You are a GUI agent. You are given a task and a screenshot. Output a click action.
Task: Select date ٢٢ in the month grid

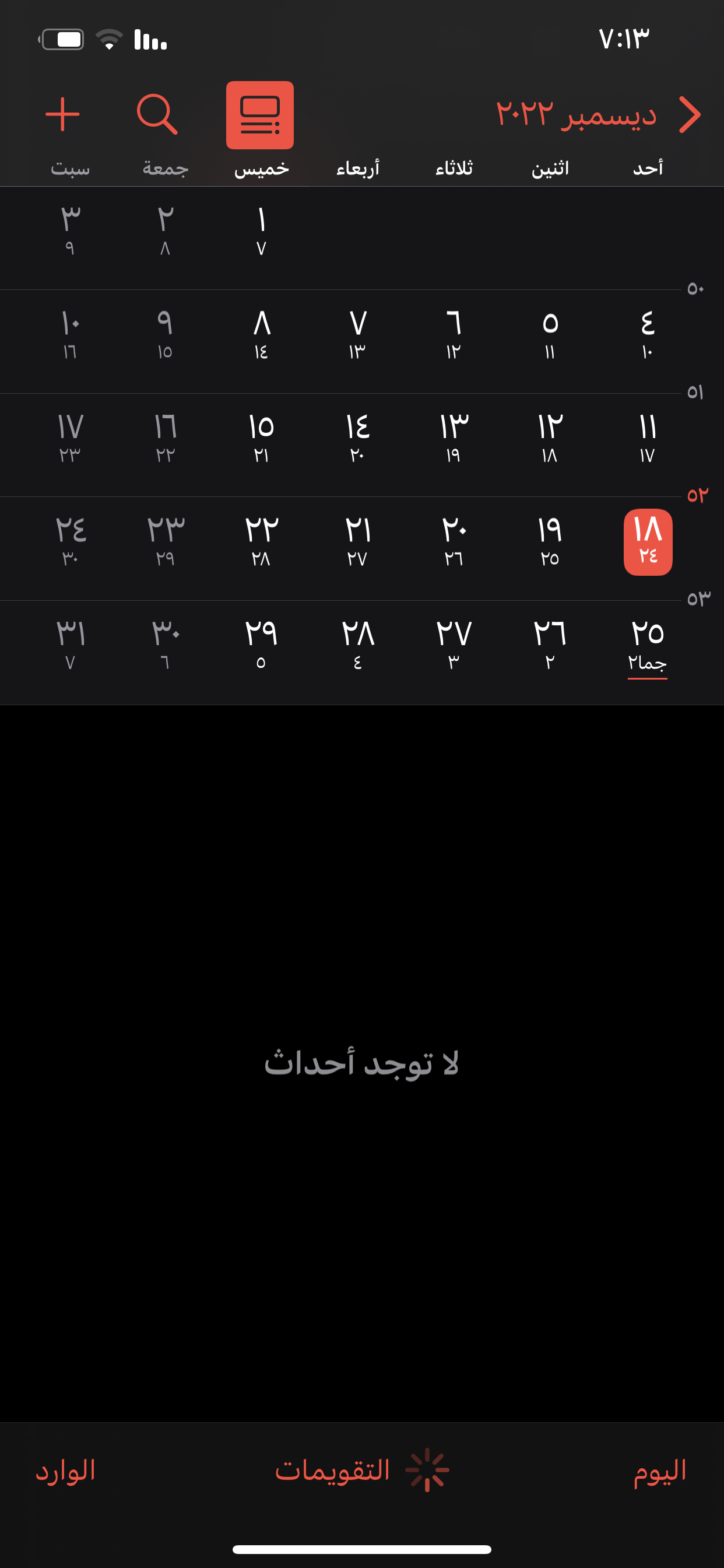click(261, 541)
